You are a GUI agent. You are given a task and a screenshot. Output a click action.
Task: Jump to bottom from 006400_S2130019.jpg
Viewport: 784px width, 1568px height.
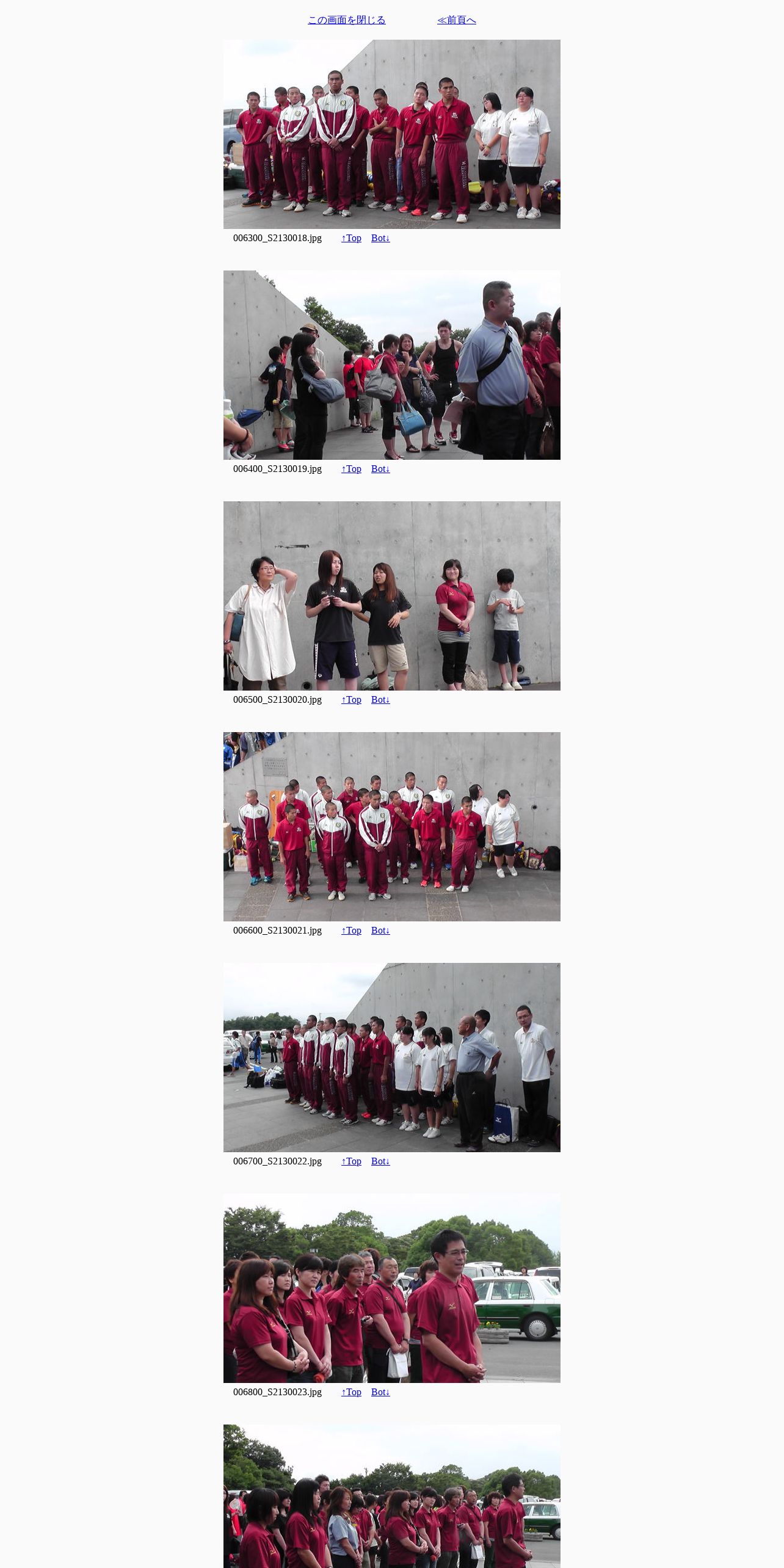tap(380, 469)
